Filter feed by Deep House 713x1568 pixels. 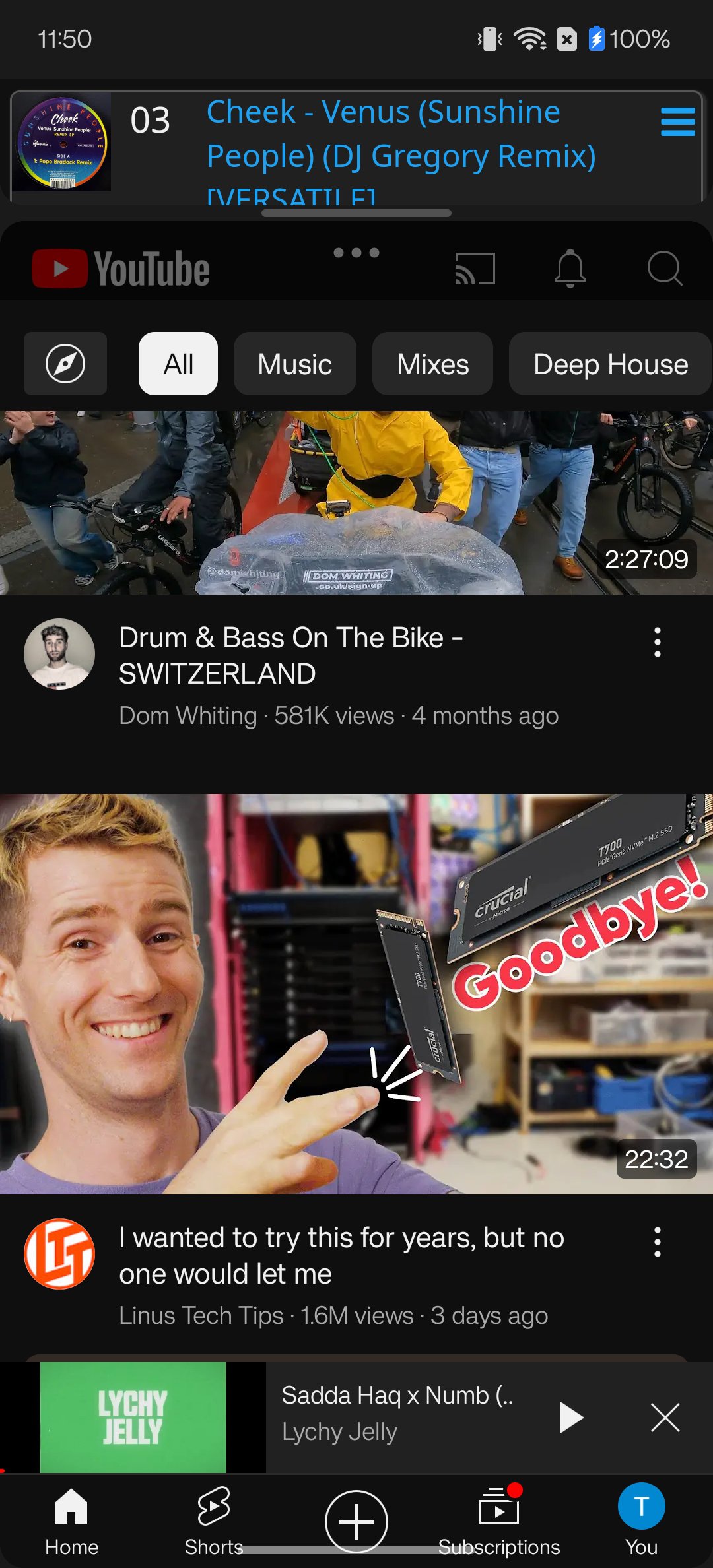(610, 364)
